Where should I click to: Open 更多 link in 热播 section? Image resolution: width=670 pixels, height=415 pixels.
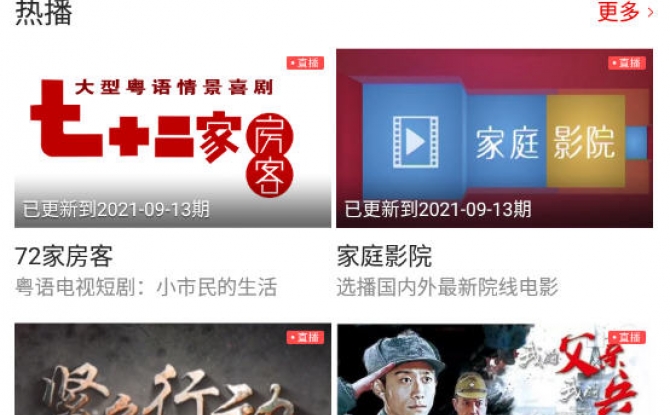(625, 12)
